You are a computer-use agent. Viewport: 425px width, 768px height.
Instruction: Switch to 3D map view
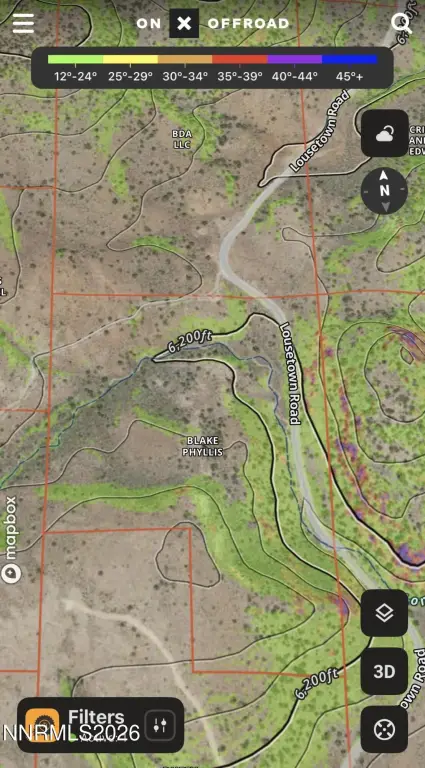pyautogui.click(x=384, y=671)
